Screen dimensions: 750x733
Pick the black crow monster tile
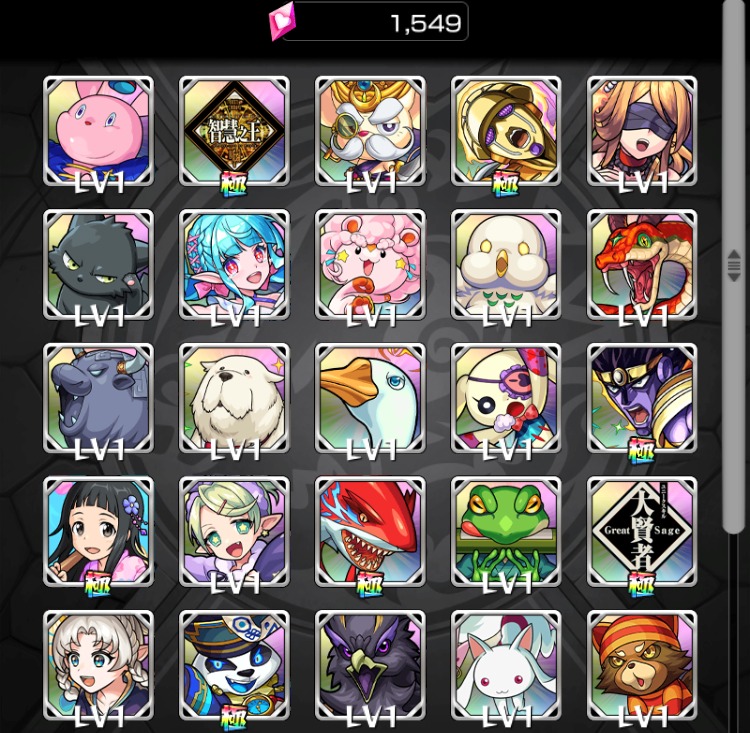[x=370, y=667]
